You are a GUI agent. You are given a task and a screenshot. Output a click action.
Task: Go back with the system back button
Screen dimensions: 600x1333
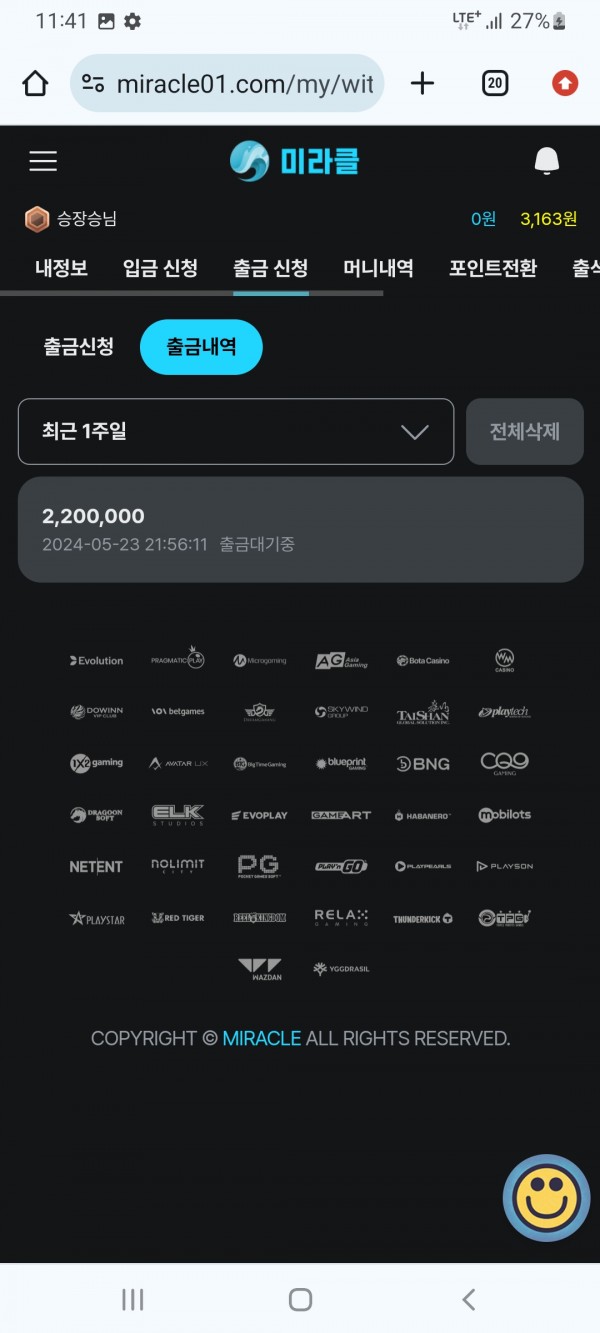click(x=468, y=1299)
